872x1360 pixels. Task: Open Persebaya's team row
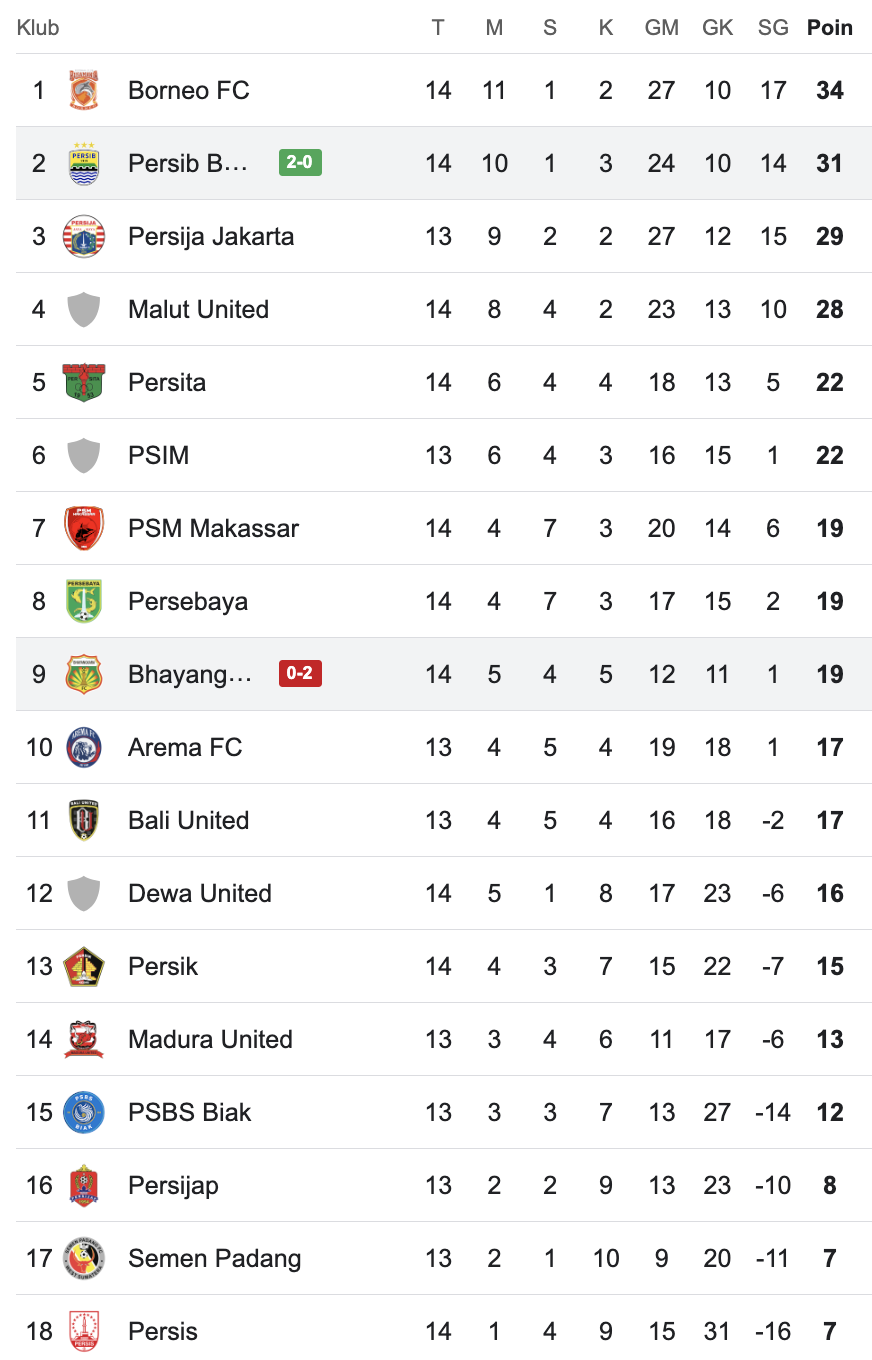point(188,602)
